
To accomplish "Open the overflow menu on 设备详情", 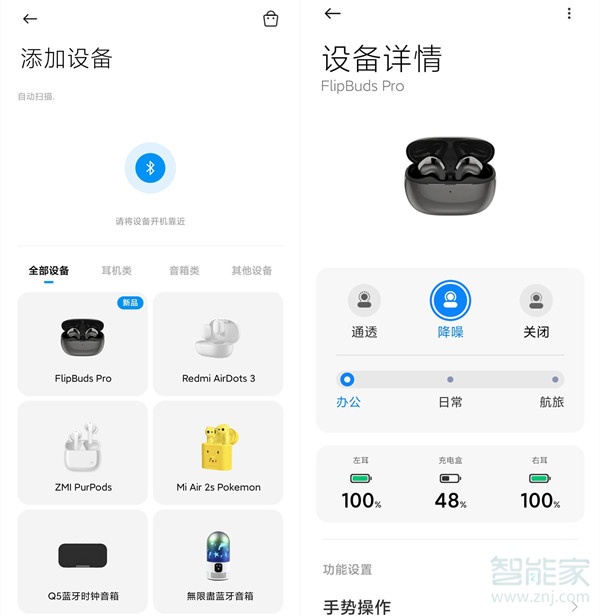I will click(x=569, y=14).
